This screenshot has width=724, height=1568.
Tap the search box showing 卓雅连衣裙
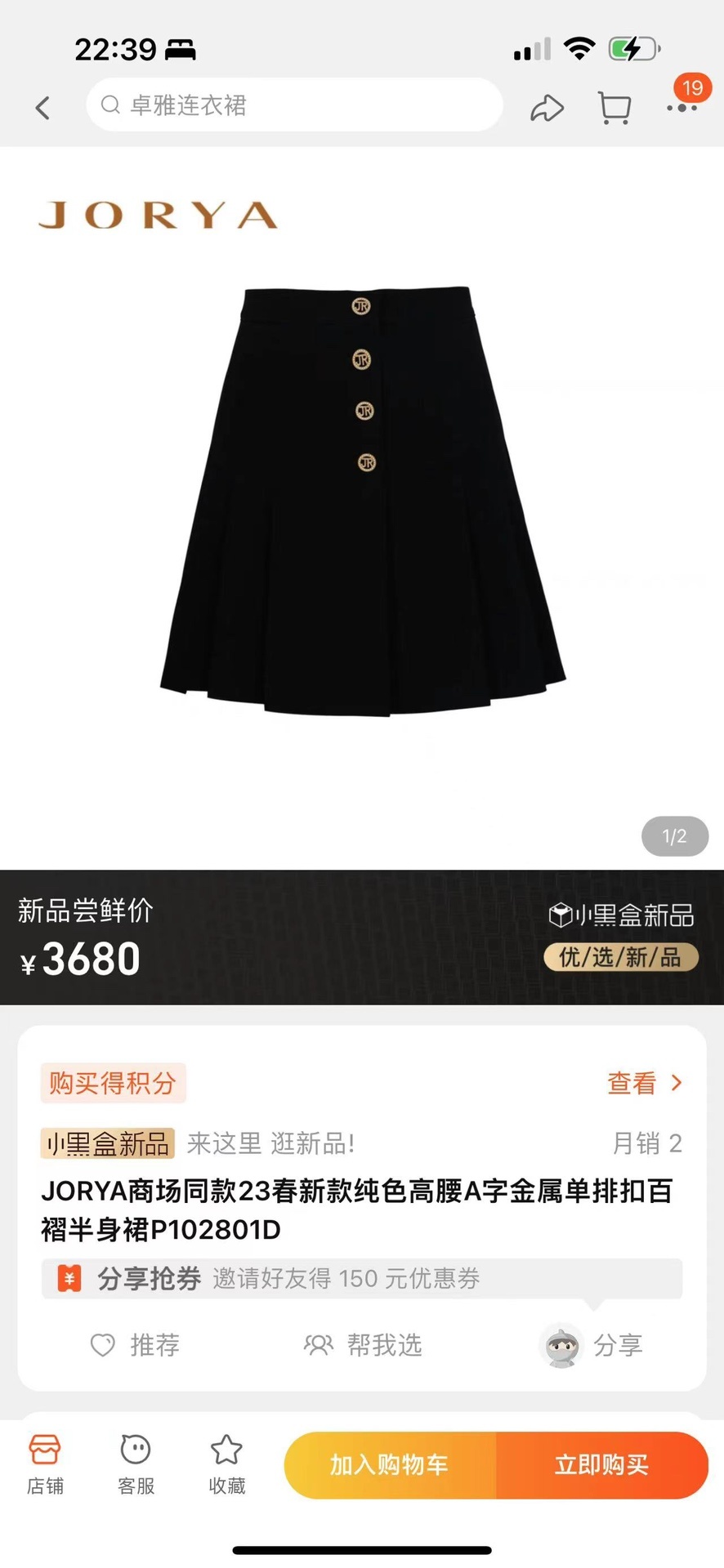[x=294, y=105]
